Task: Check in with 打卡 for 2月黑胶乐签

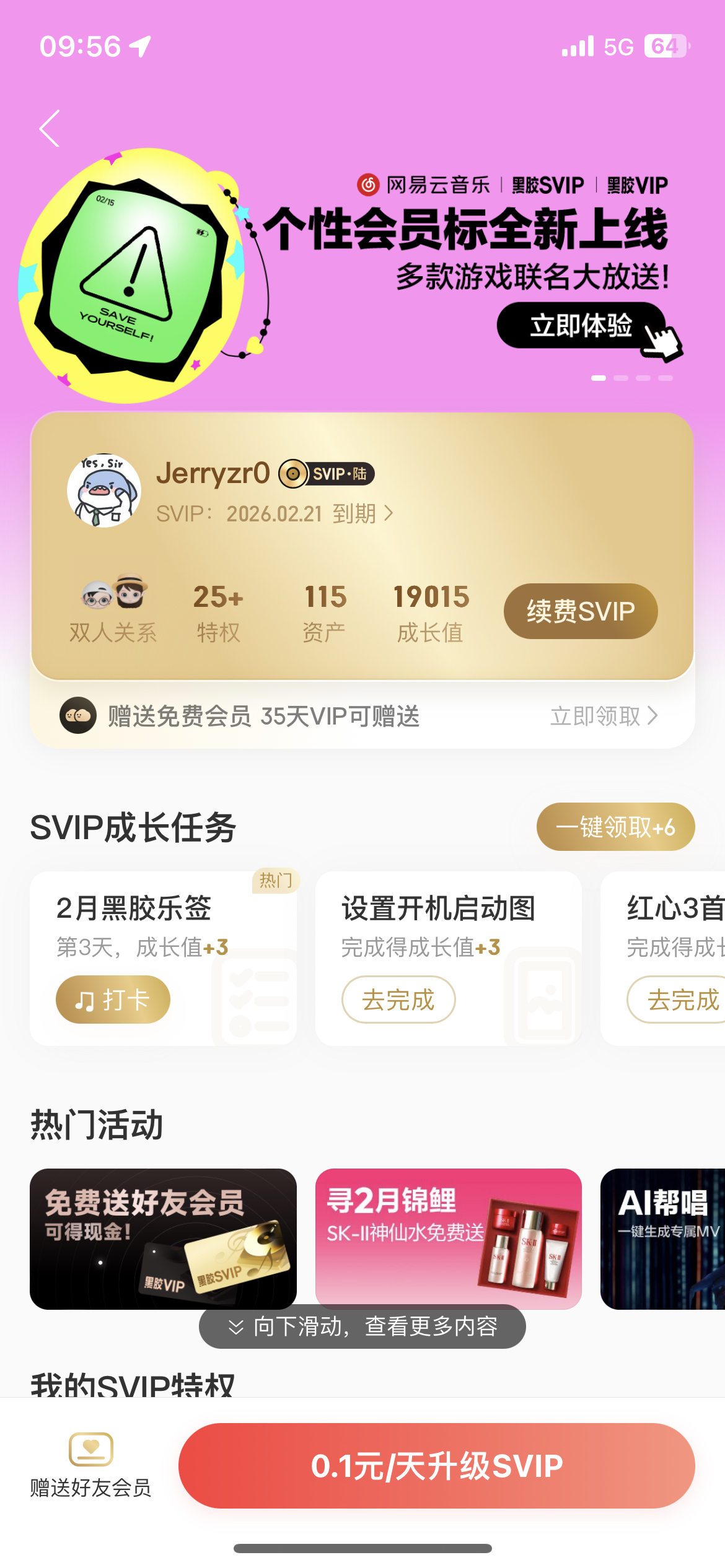Action: (113, 1000)
